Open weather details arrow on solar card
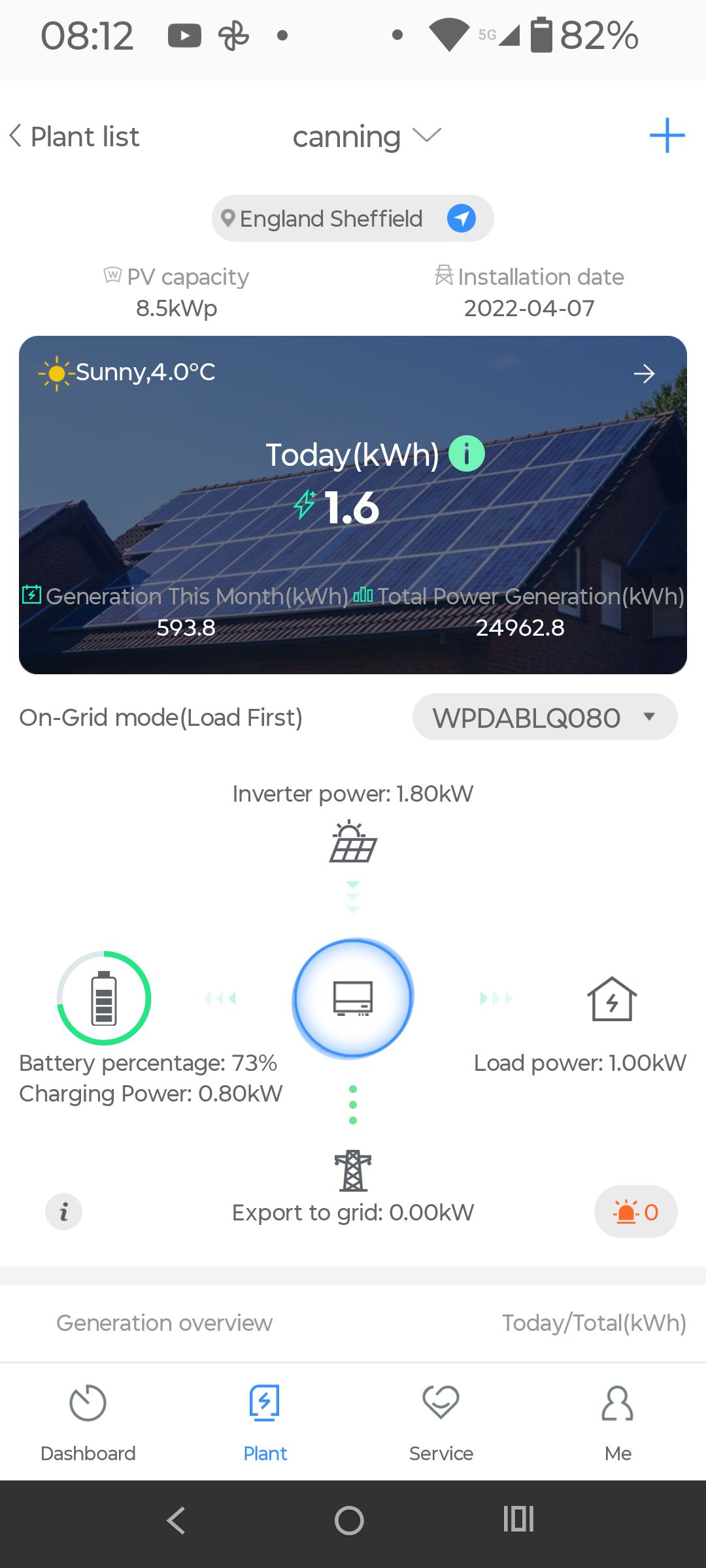 tap(644, 374)
